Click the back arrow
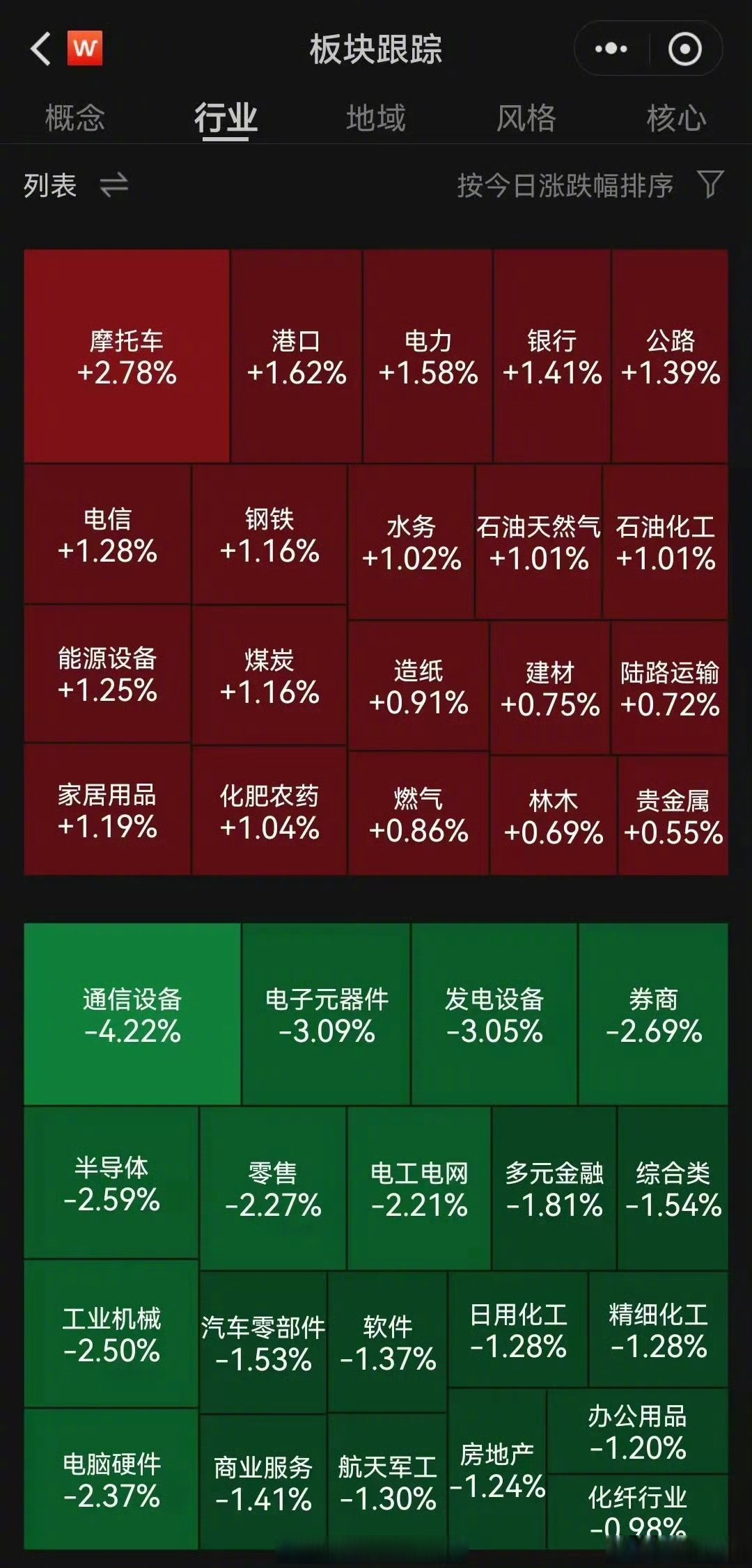 [40, 49]
